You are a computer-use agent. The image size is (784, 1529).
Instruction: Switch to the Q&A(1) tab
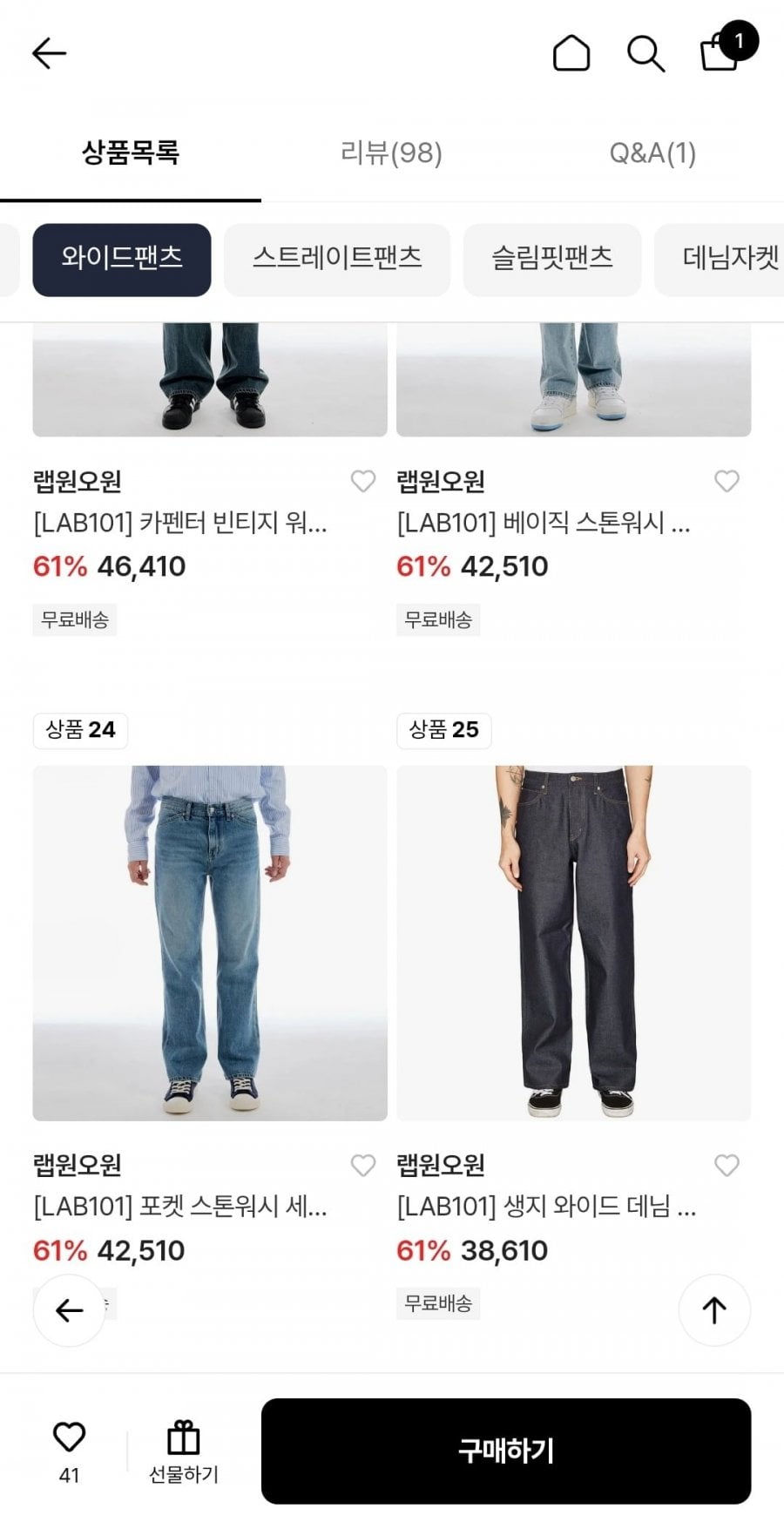point(652,153)
